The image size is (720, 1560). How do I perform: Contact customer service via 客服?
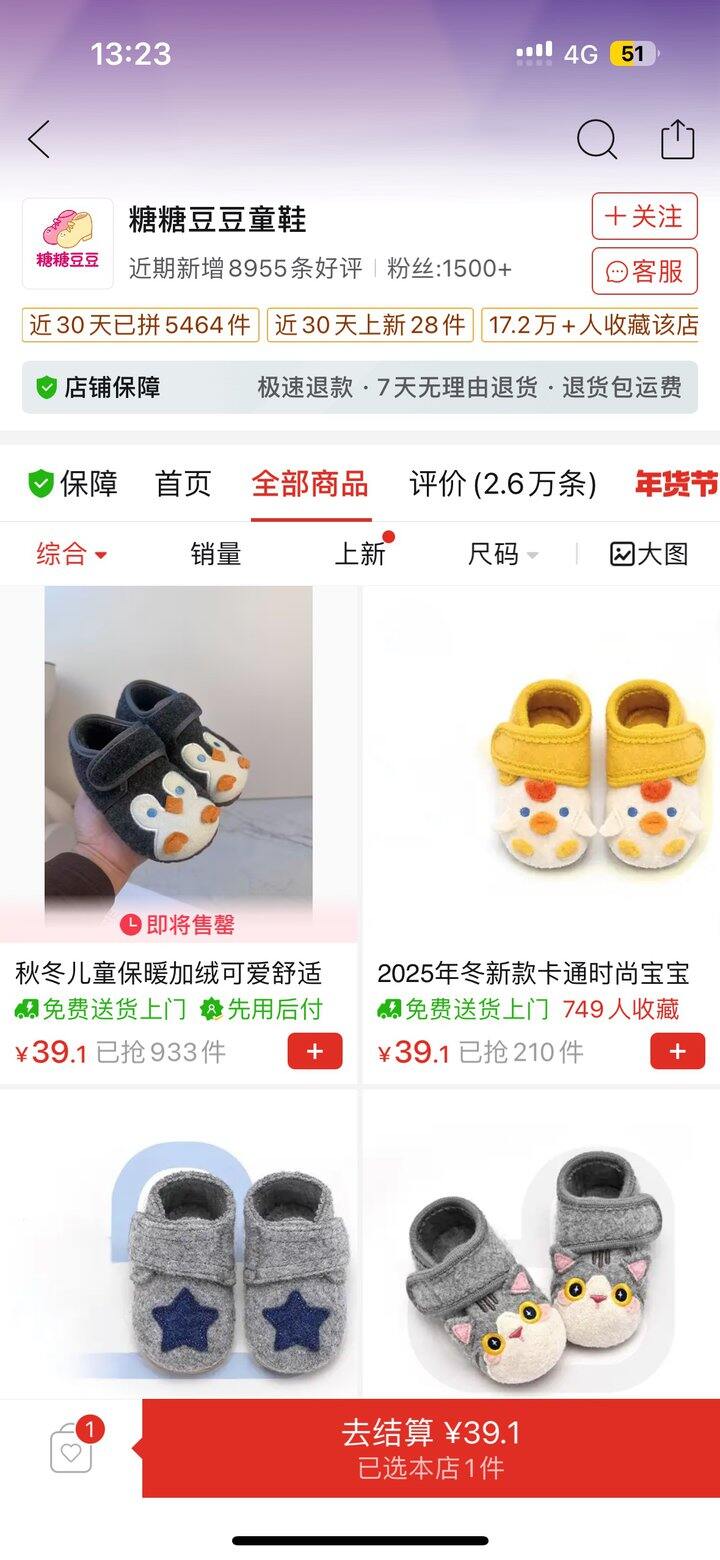[x=644, y=271]
